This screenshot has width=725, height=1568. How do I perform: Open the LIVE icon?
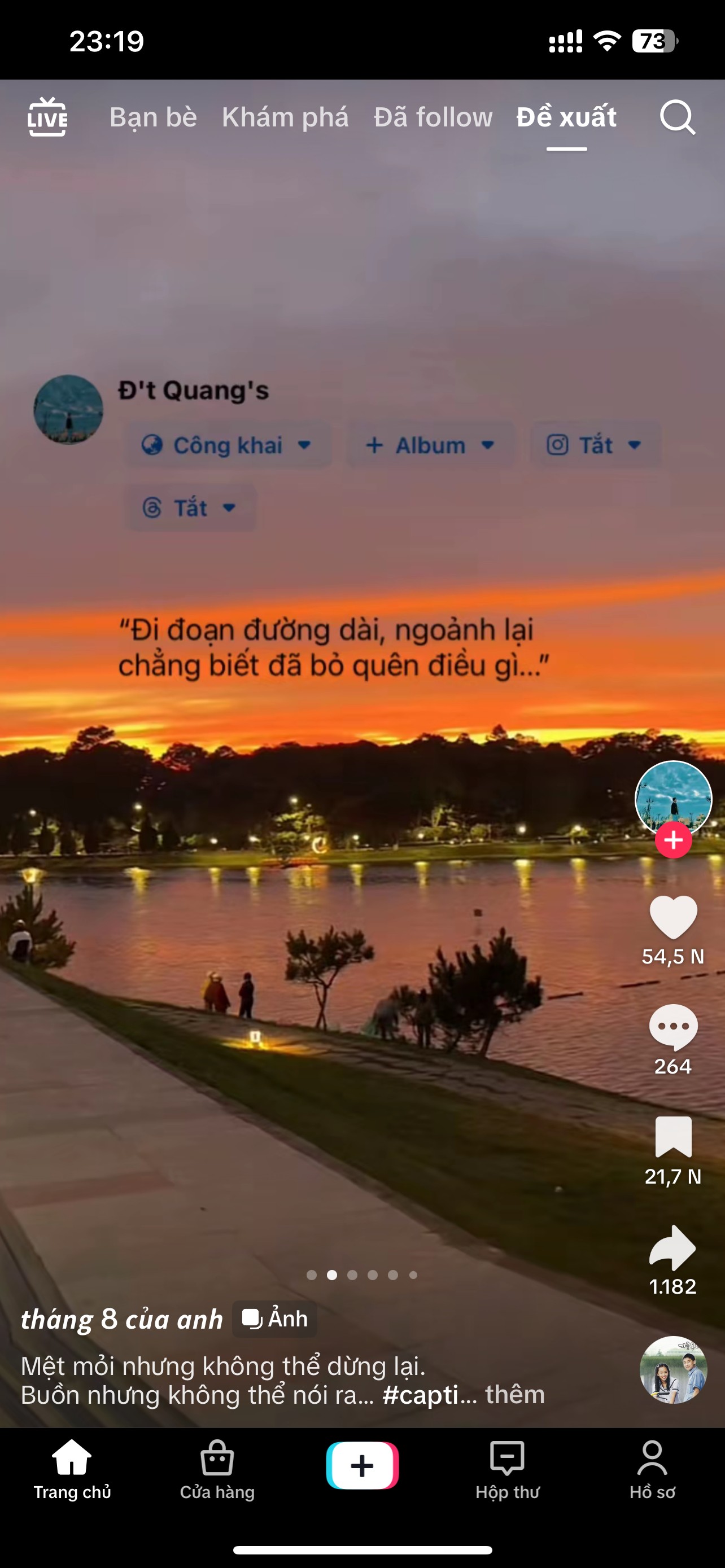(47, 117)
